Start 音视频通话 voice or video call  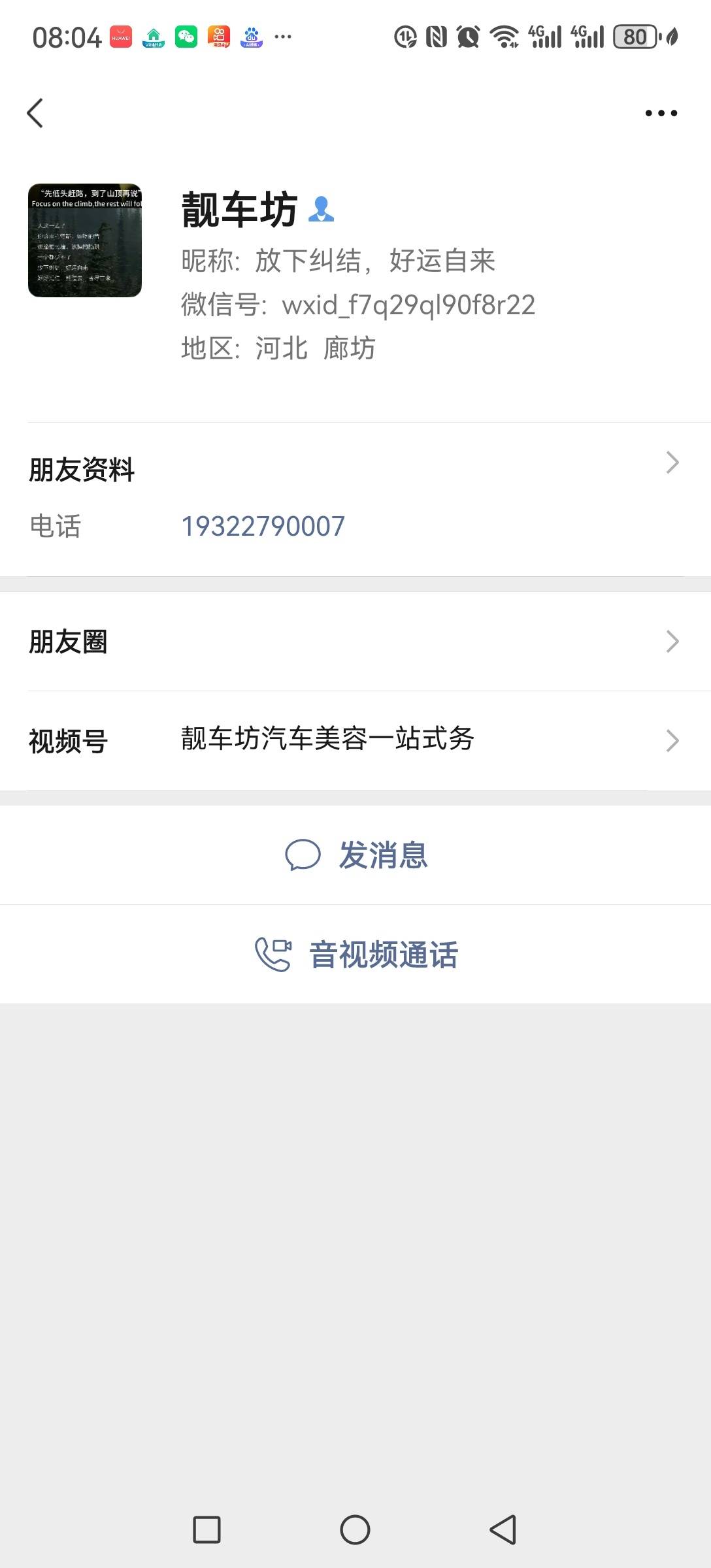click(x=355, y=955)
